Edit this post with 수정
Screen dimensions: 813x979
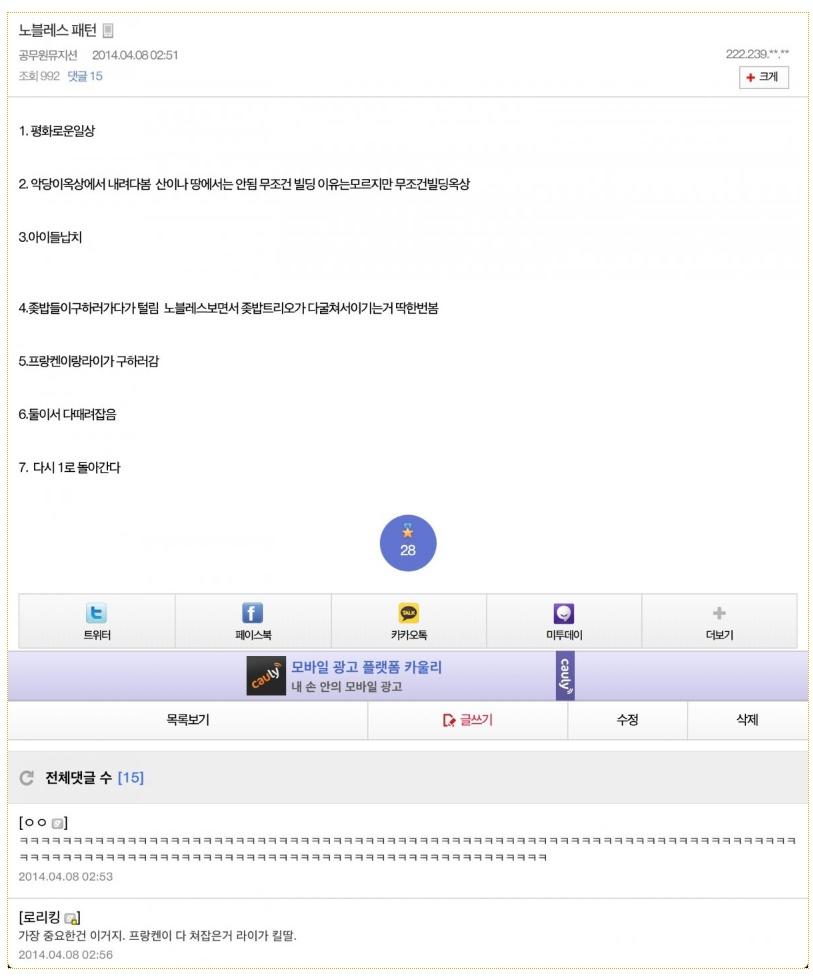pyautogui.click(x=627, y=720)
